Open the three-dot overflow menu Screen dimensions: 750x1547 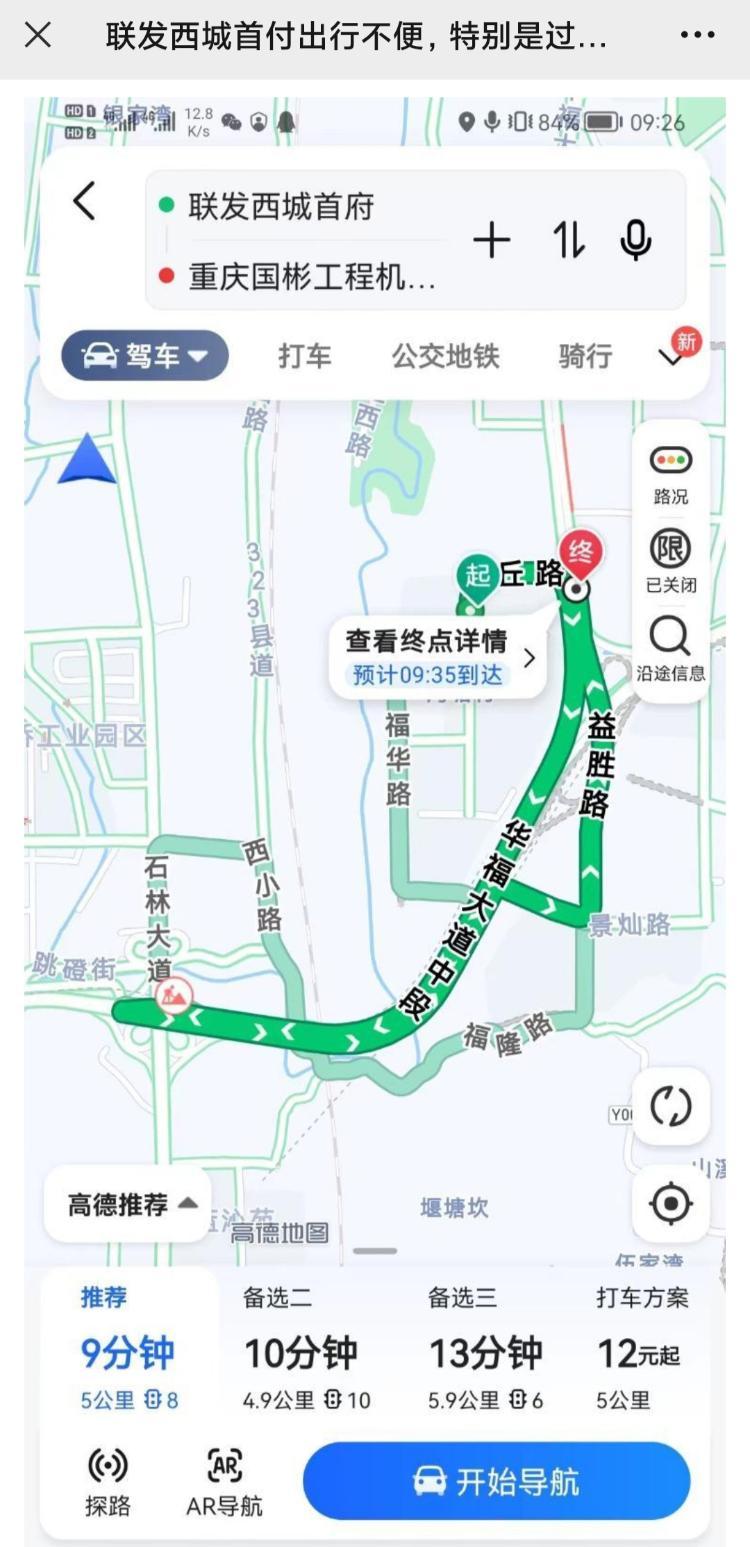coord(697,36)
